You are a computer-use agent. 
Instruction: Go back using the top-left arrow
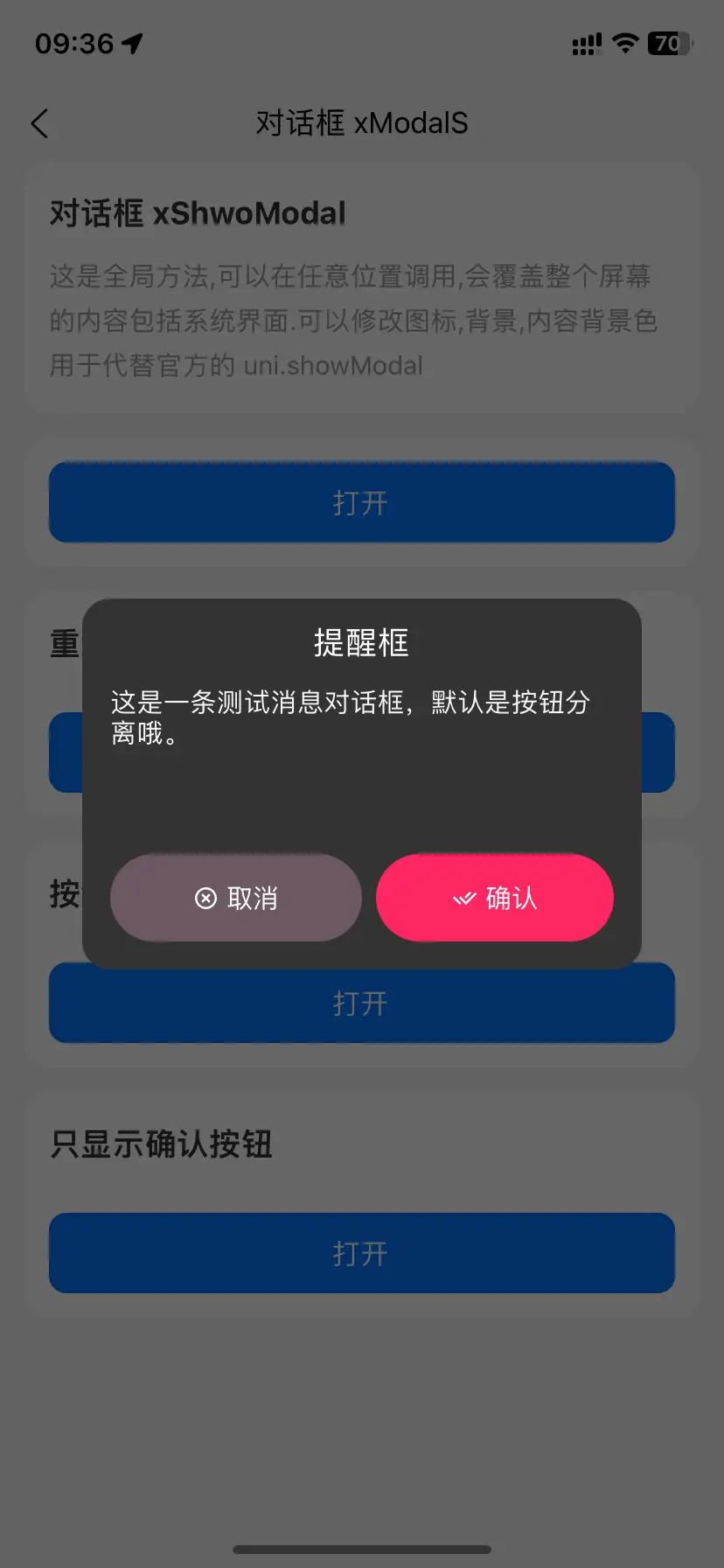point(39,123)
